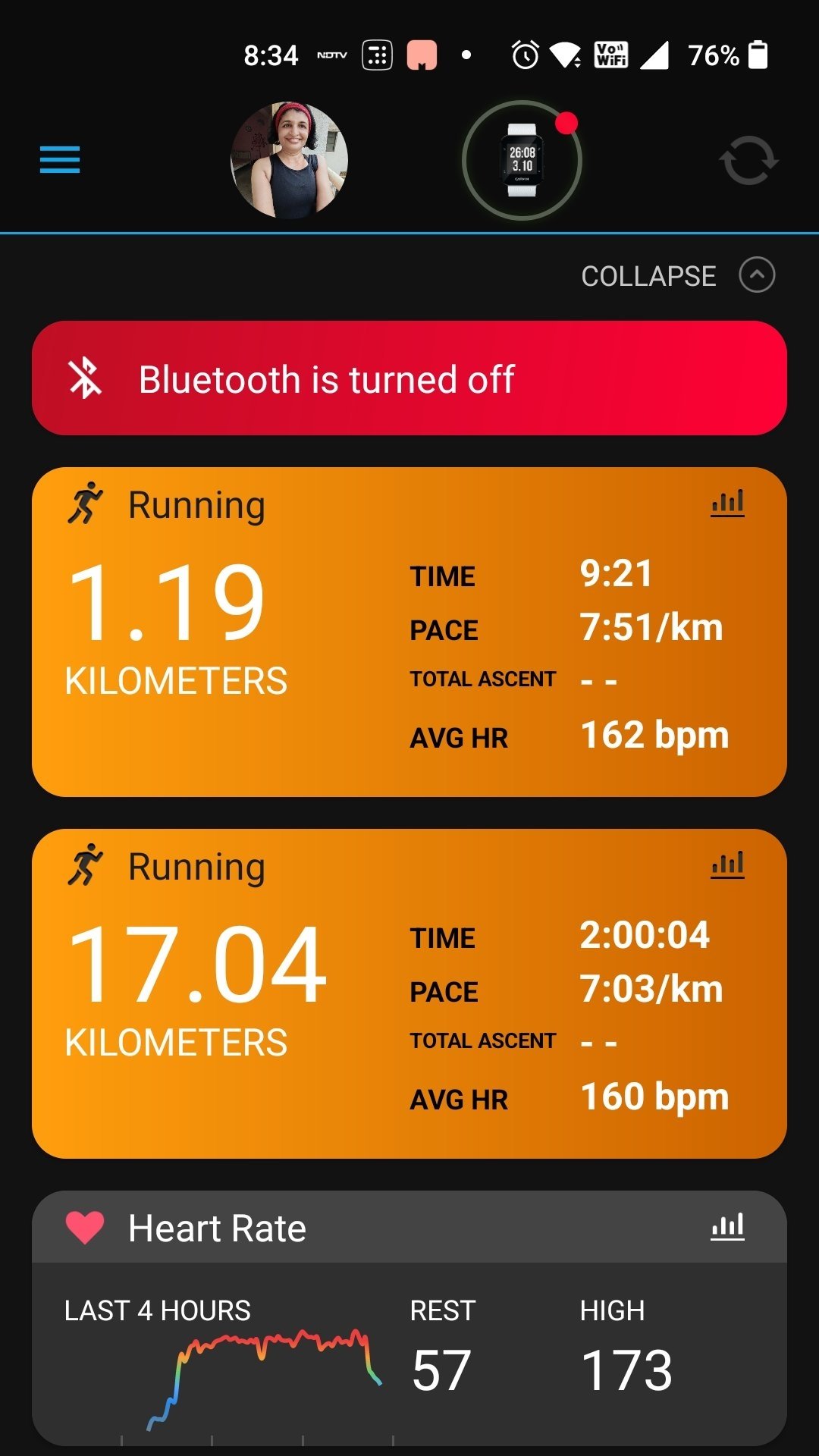Tap the sync refresh icon
Image resolution: width=819 pixels, height=1456 pixels.
[x=748, y=161]
